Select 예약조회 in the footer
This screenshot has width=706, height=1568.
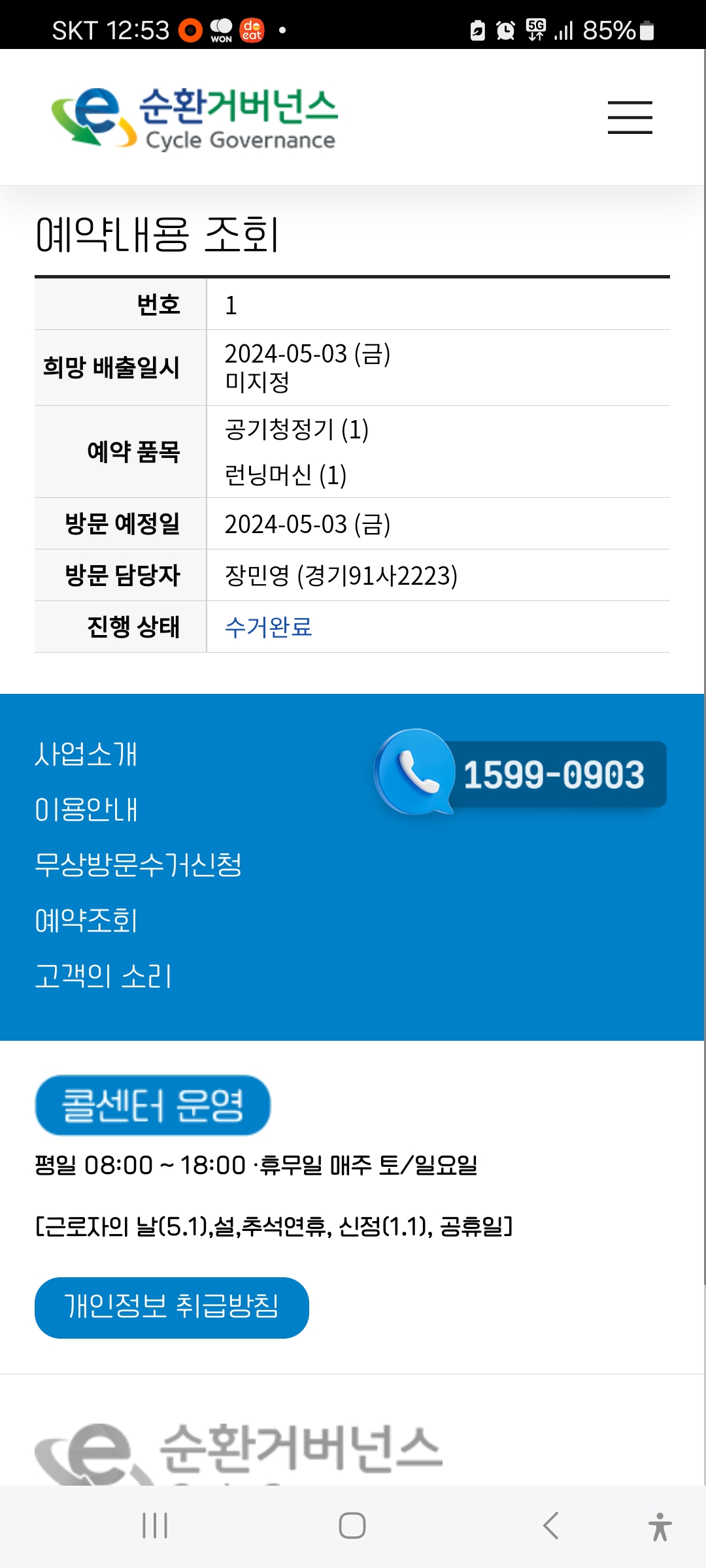click(86, 921)
